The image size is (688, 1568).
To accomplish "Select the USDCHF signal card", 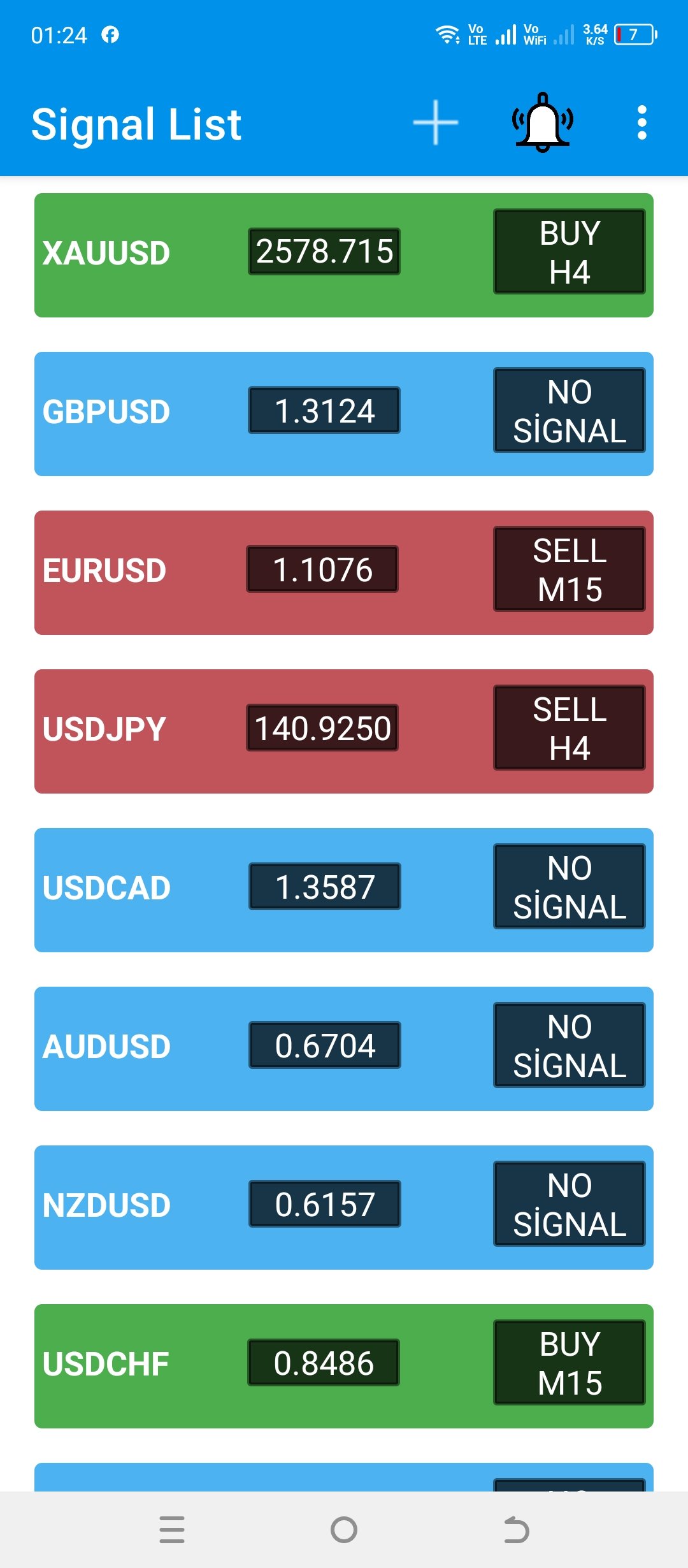I will 344,1366.
